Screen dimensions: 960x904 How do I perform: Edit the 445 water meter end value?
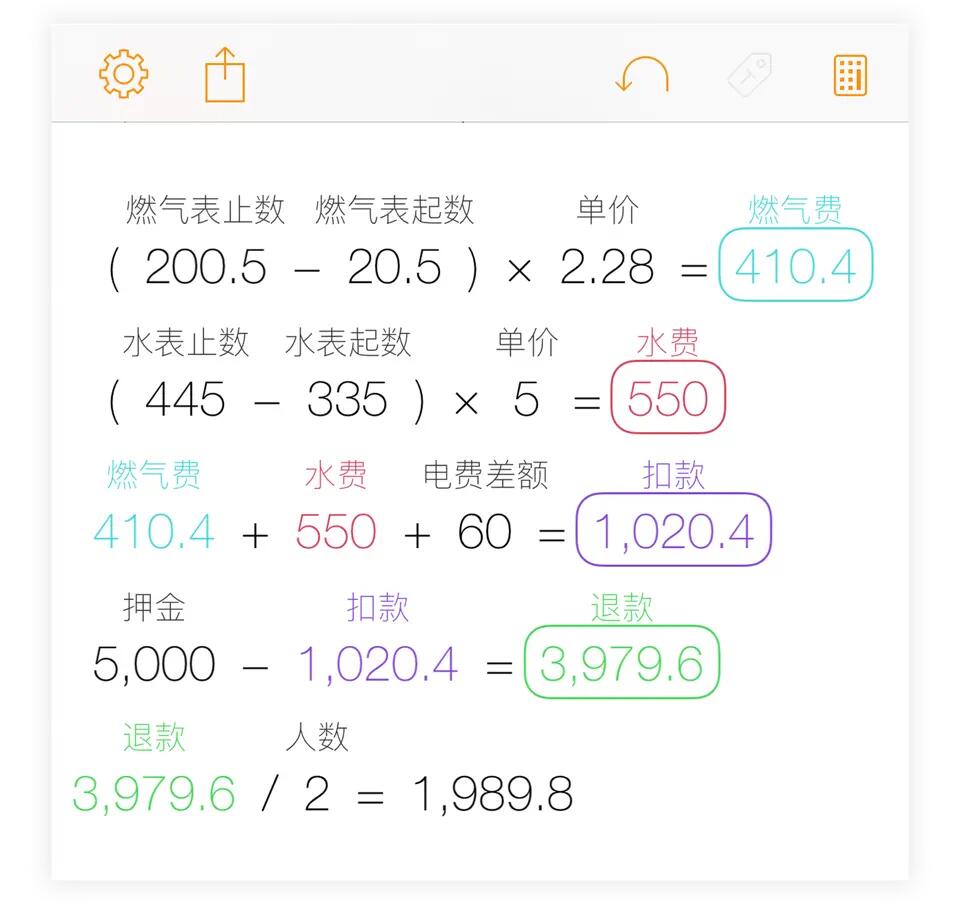pyautogui.click(x=185, y=400)
